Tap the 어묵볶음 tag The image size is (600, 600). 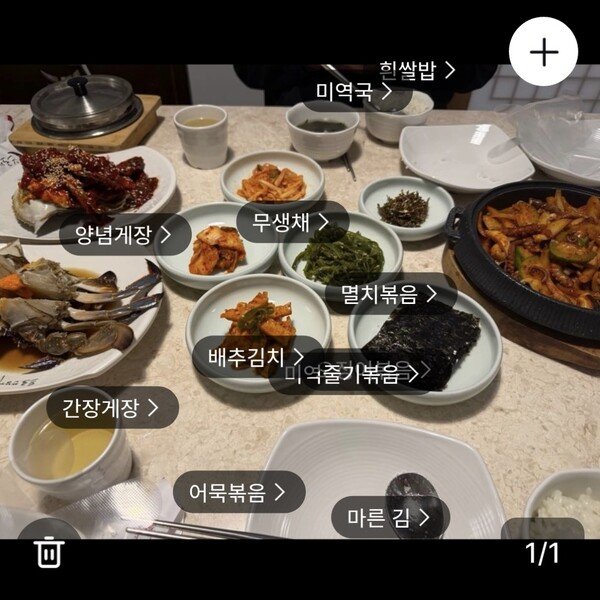pos(238,492)
